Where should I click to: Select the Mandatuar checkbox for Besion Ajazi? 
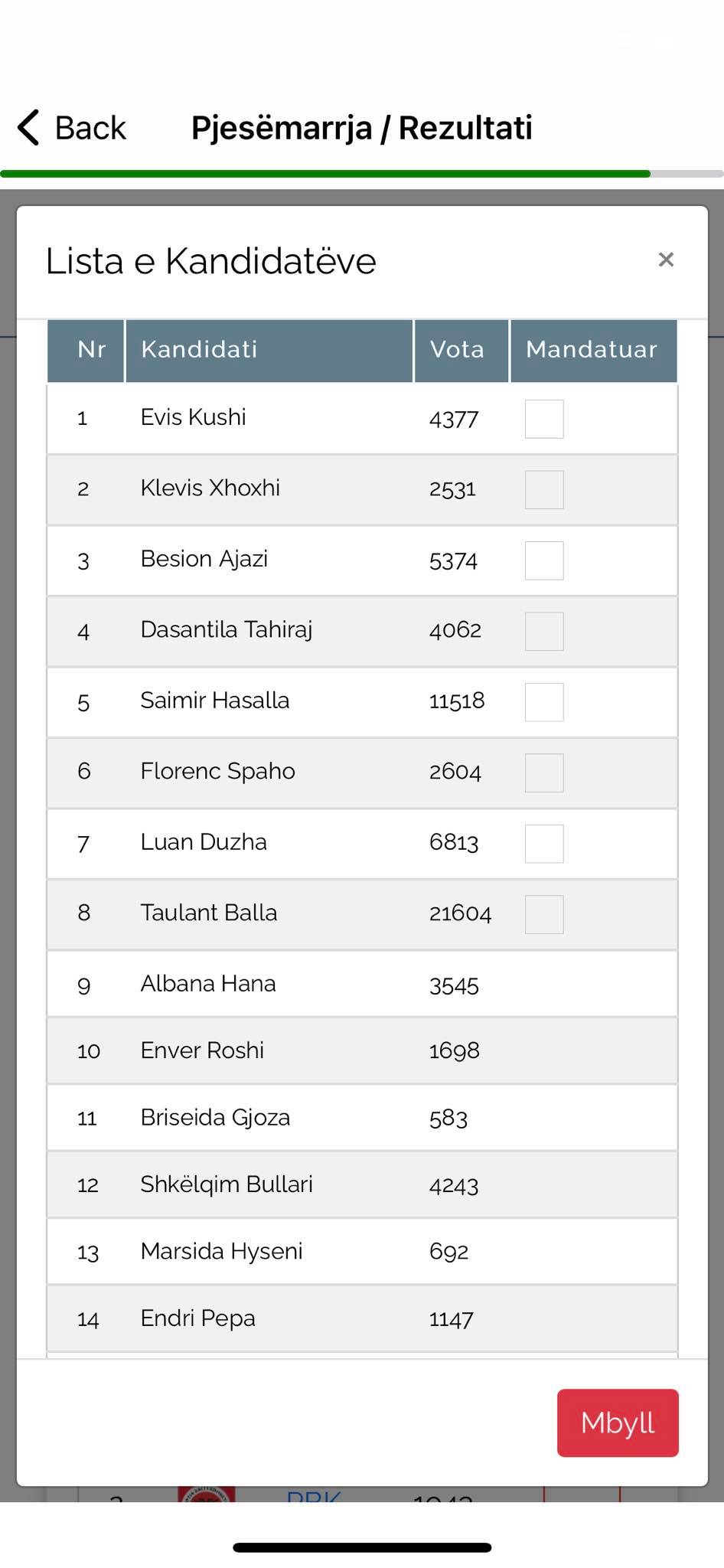coord(544,560)
